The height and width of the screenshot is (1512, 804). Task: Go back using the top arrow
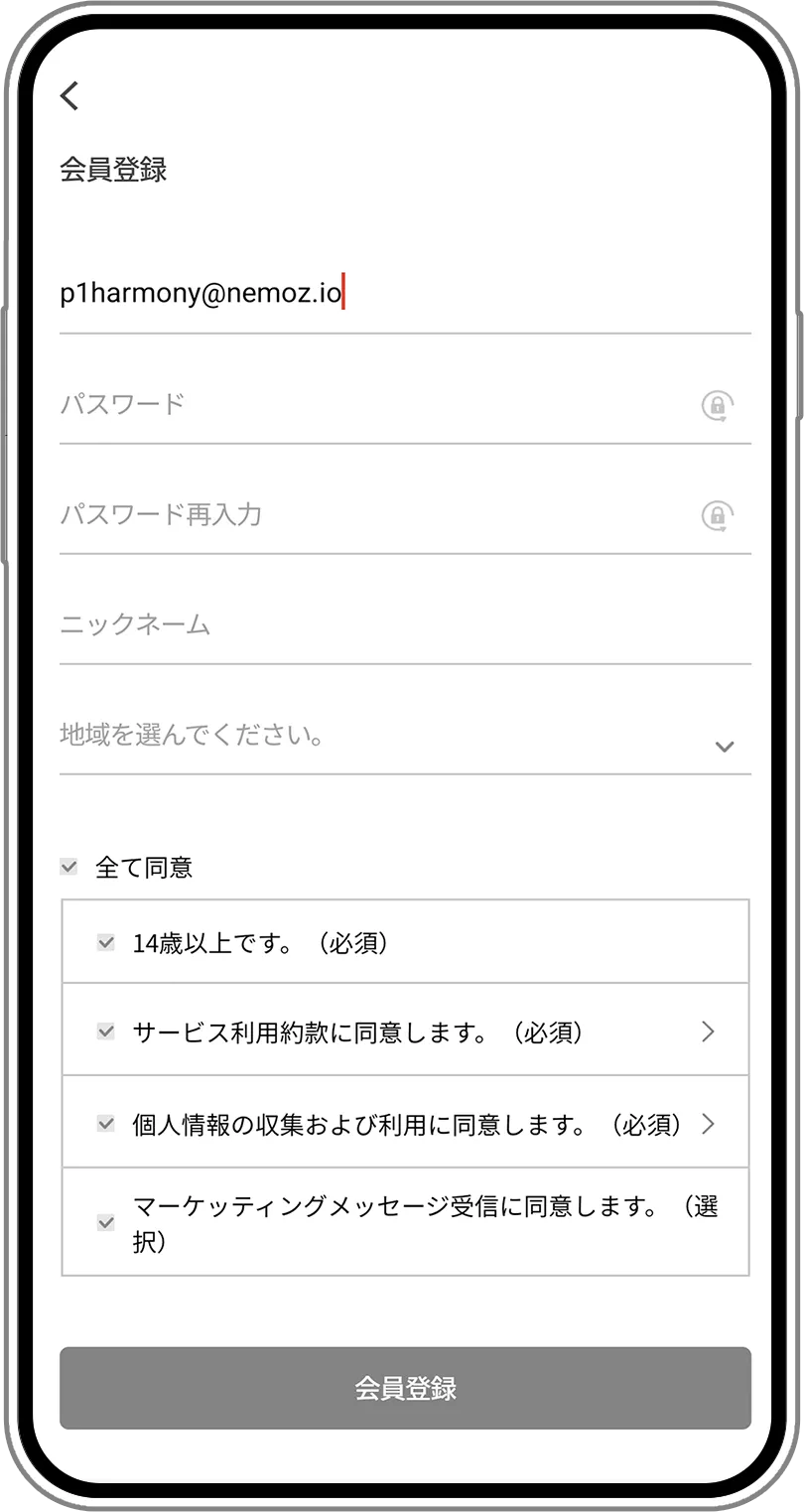click(x=69, y=95)
